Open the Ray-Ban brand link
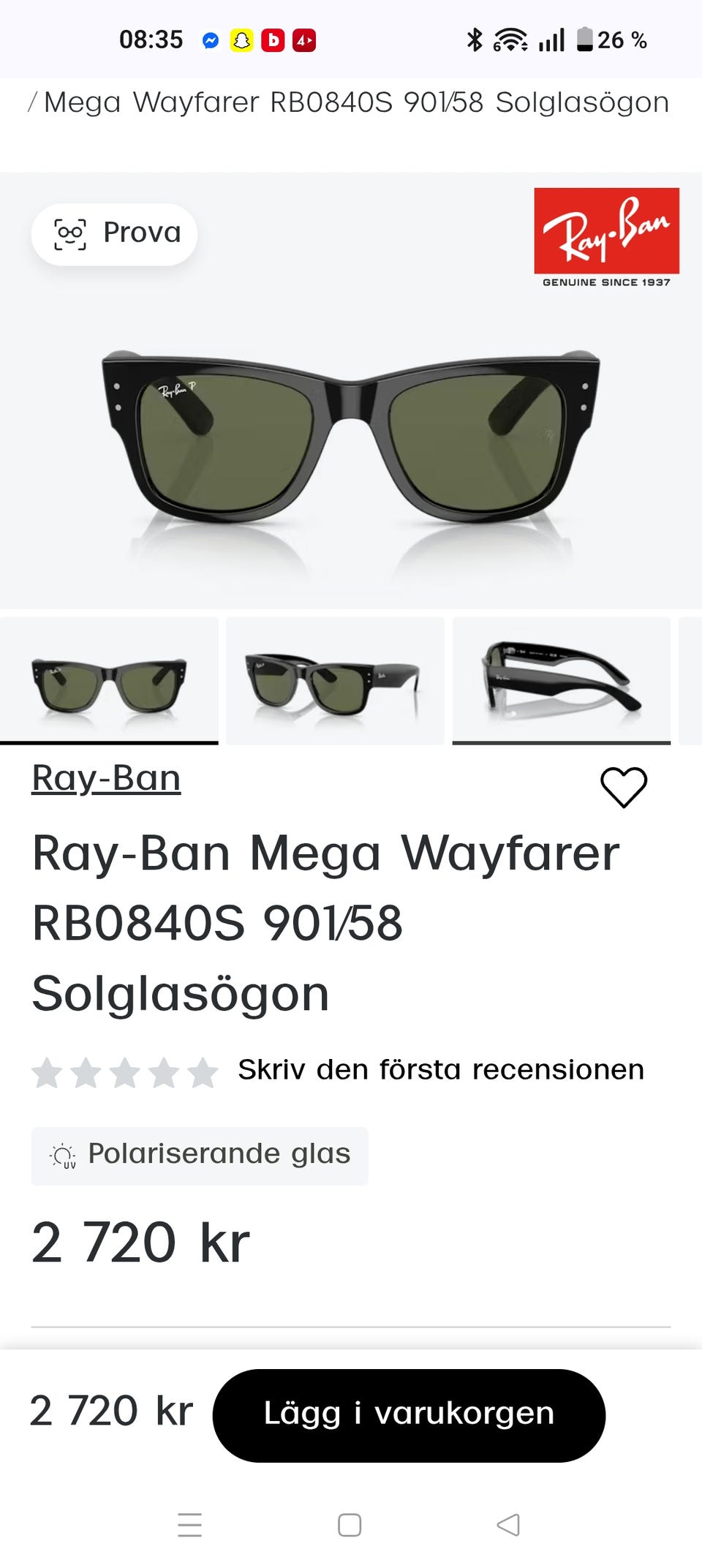Screen dimensions: 702x1568 [106, 778]
